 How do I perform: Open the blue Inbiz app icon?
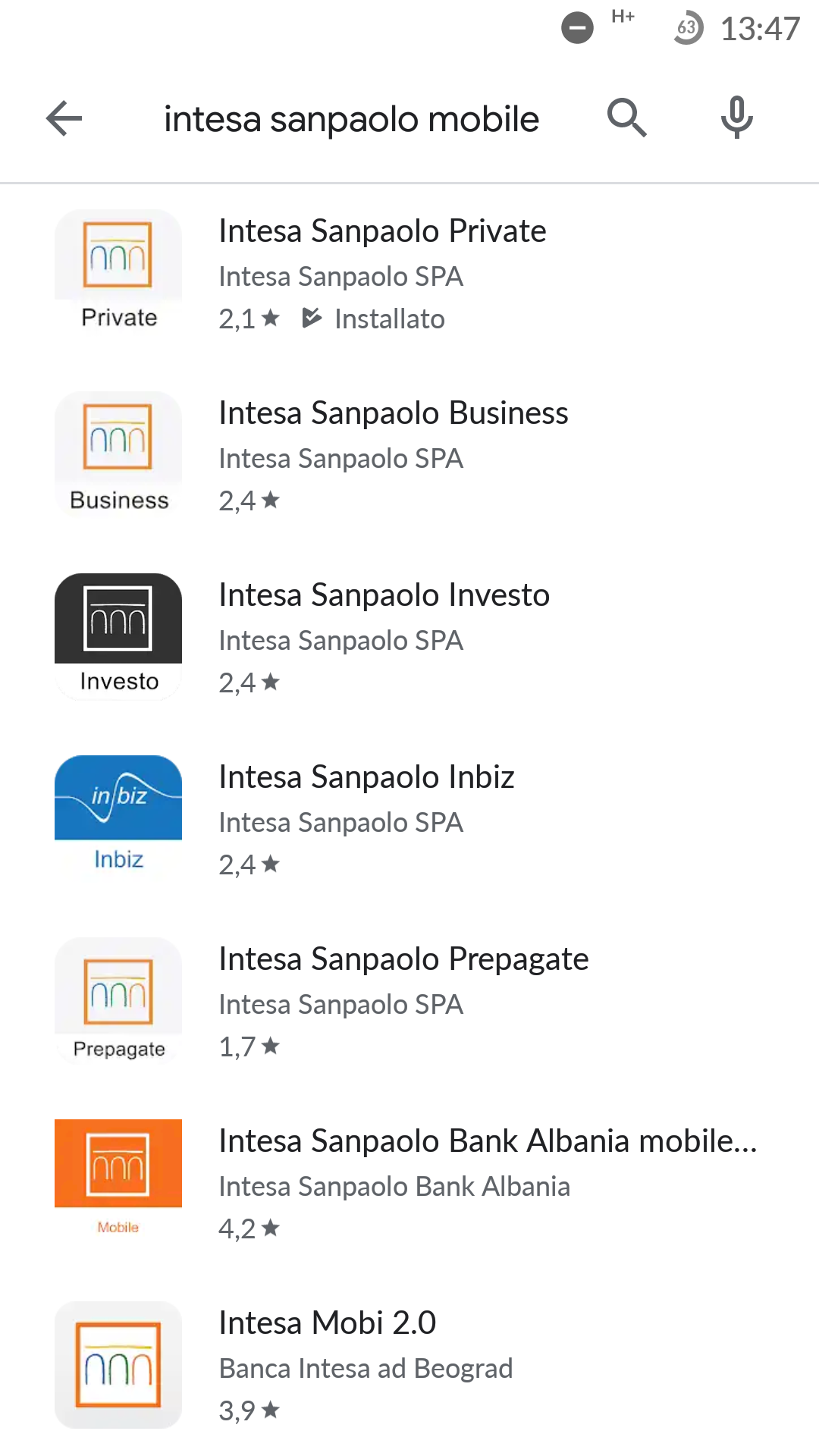coord(118,800)
